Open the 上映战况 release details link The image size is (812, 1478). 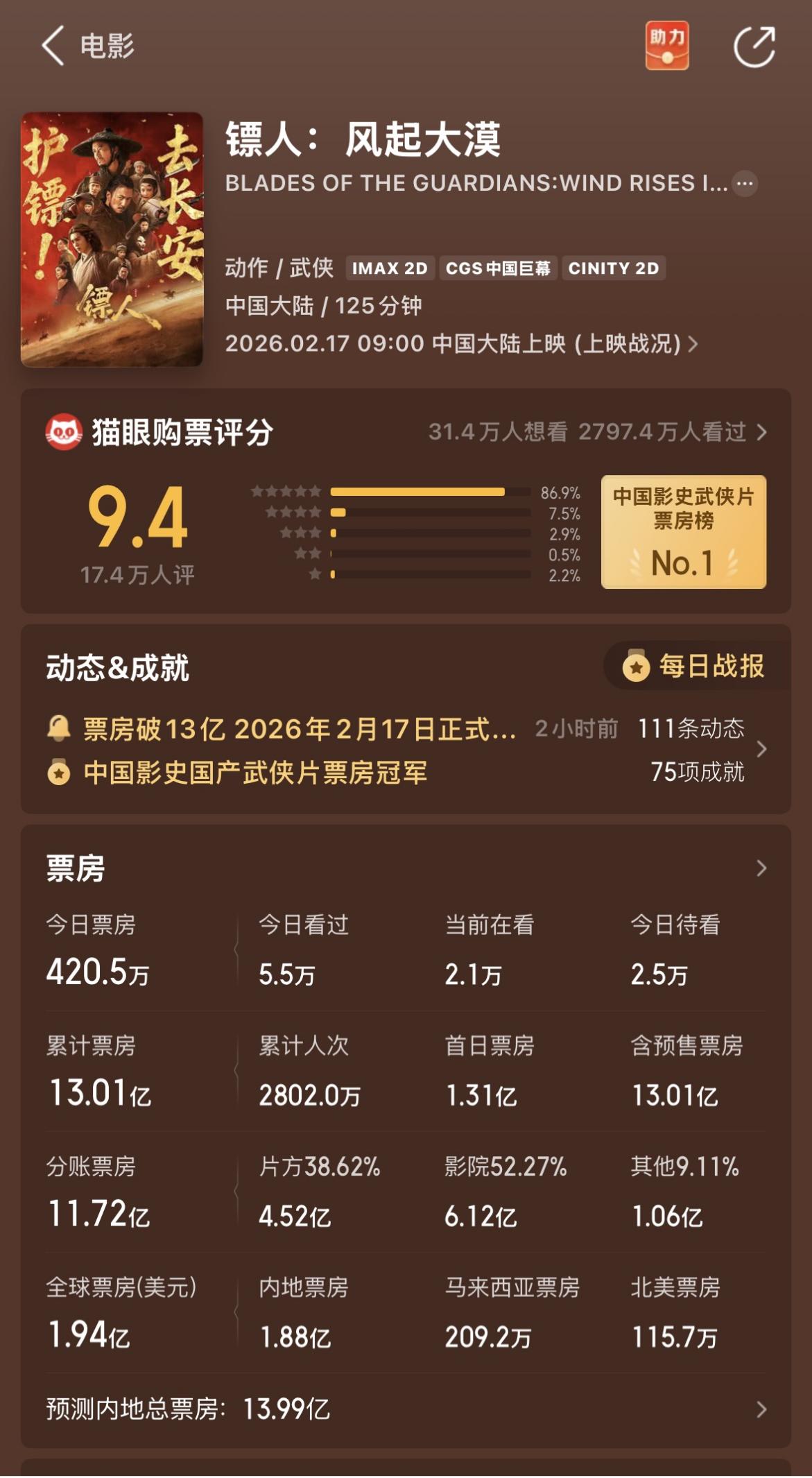point(631,344)
